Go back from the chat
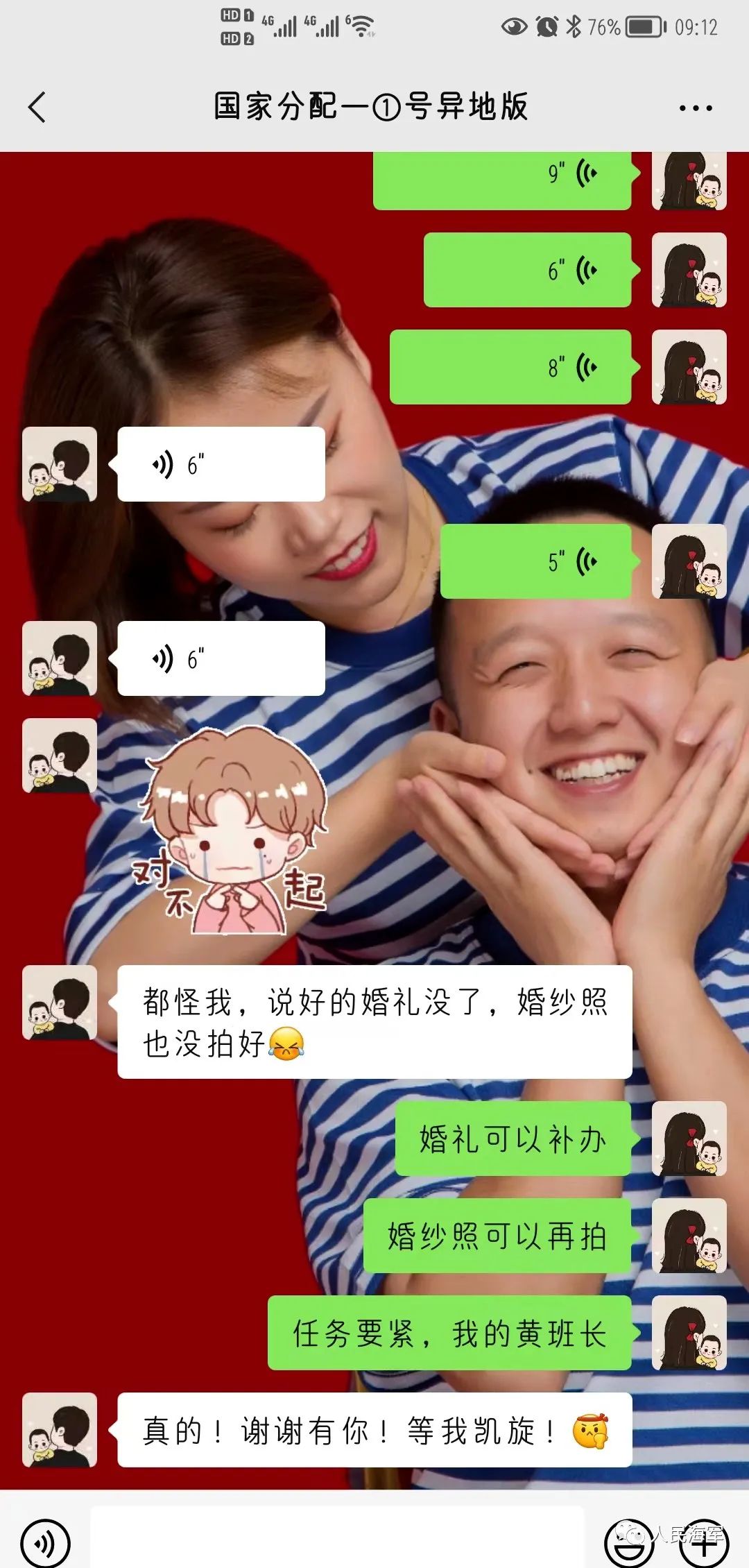This screenshot has height=1568, width=749. 37,108
